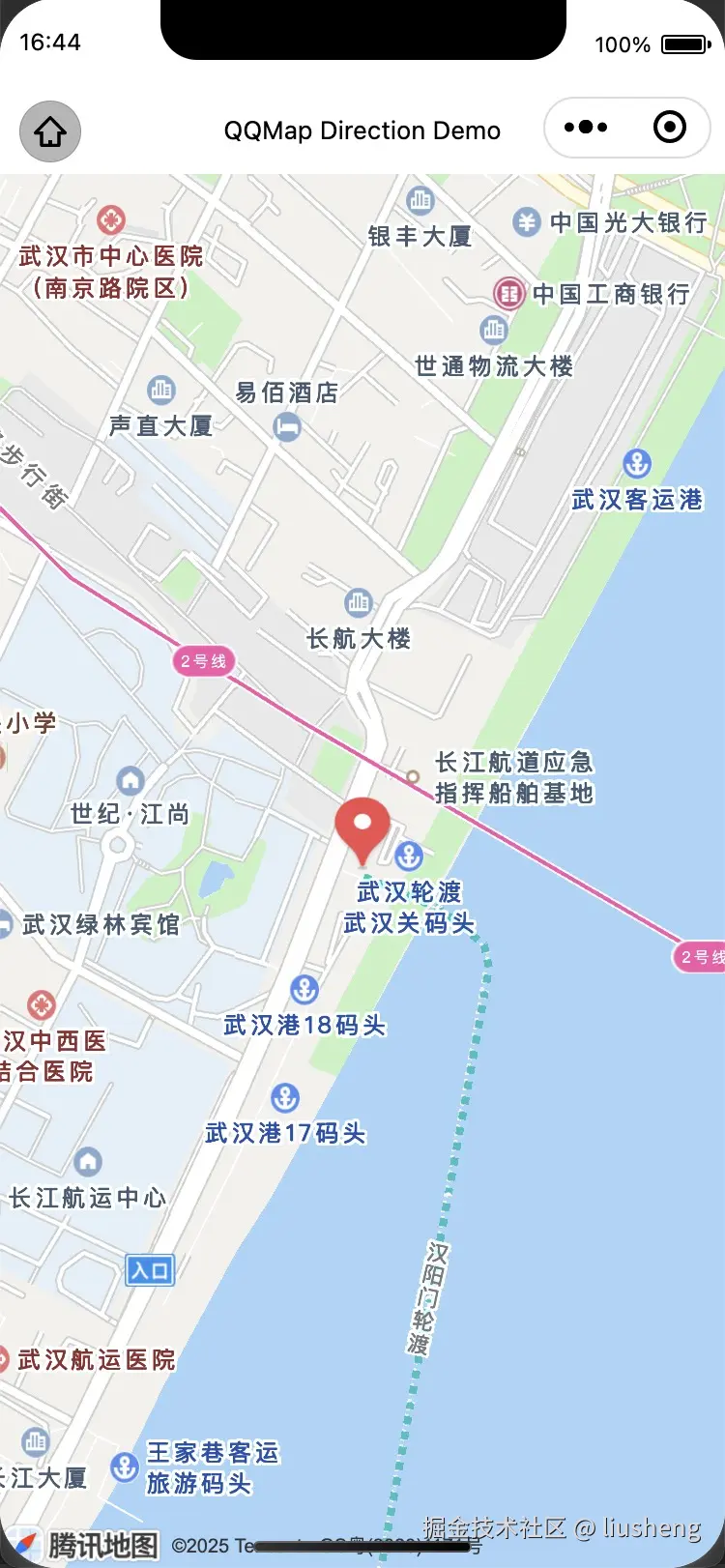Click the 易佰酒店 hotel bed icon
Image resolution: width=725 pixels, height=1568 pixels.
286,426
